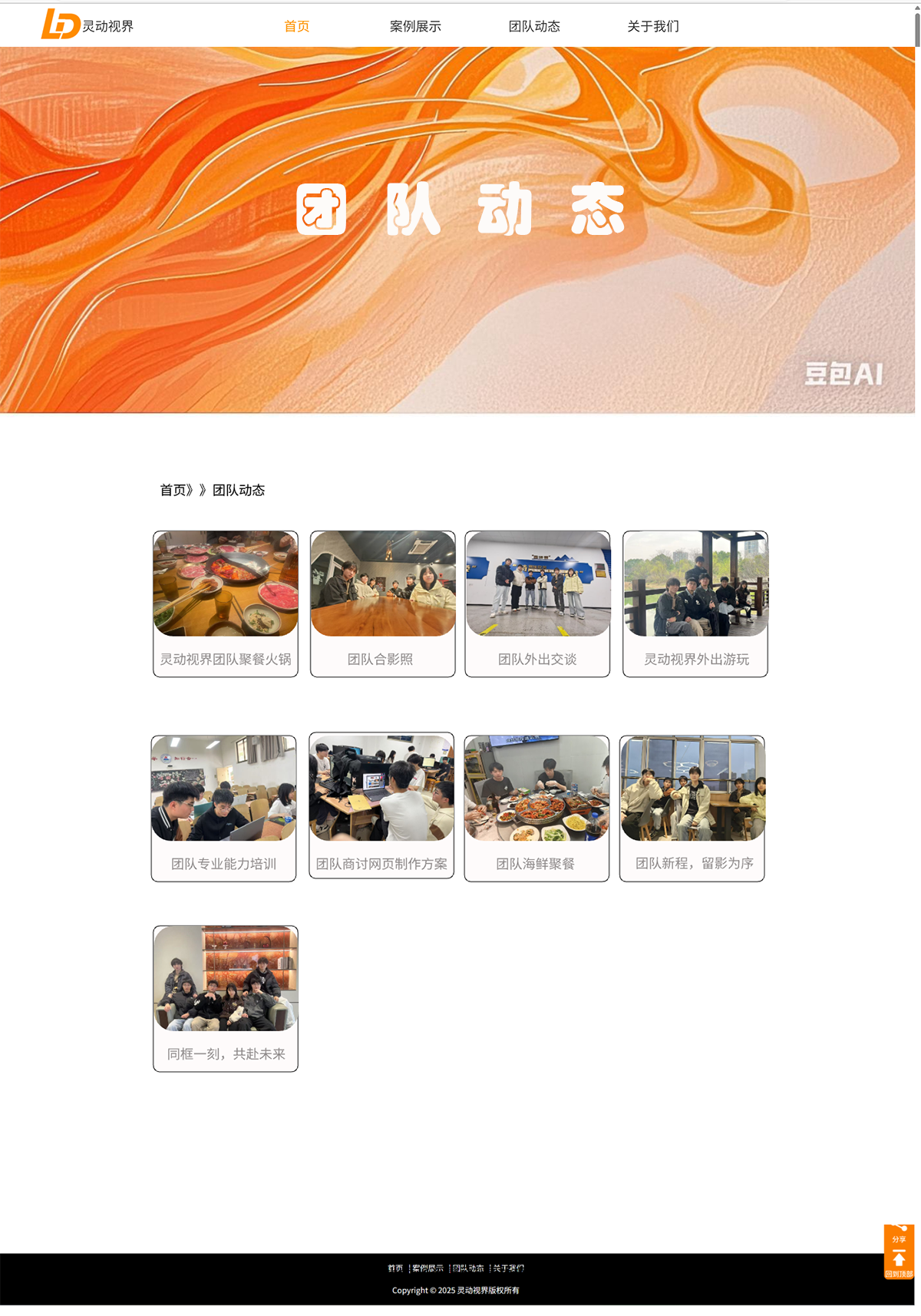Open 团队商讨网页制作方案 card
Screen dimensions: 921x1316
click(381, 805)
